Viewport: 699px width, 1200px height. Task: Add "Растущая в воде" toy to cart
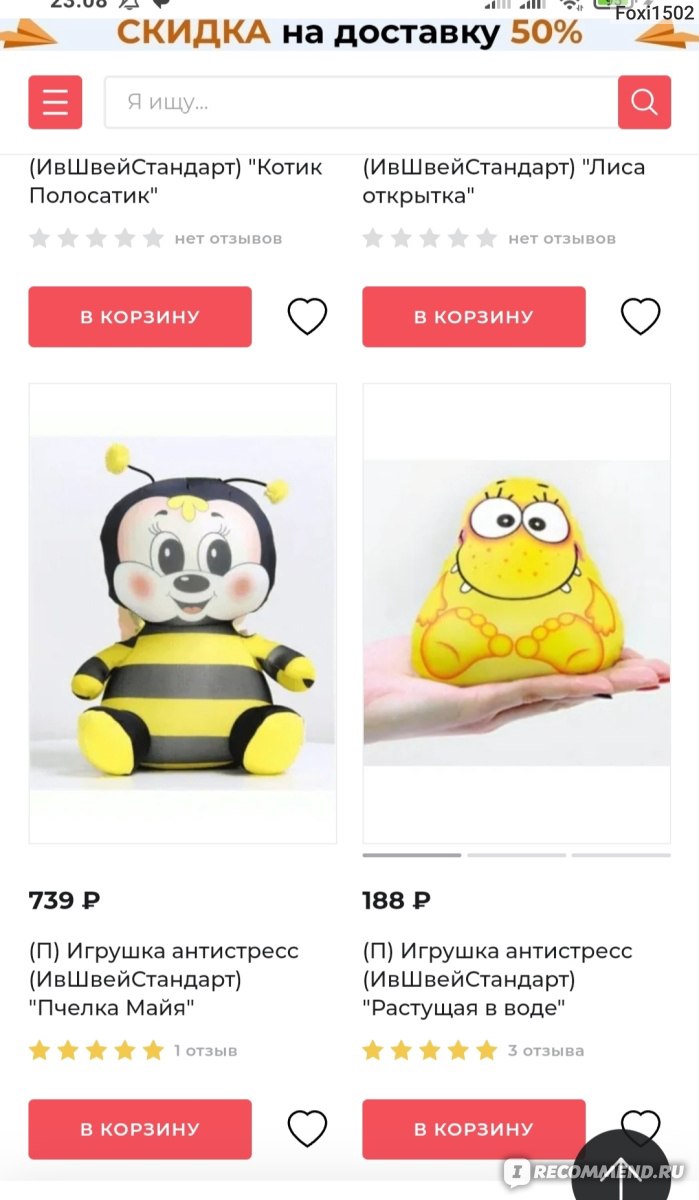point(474,1129)
